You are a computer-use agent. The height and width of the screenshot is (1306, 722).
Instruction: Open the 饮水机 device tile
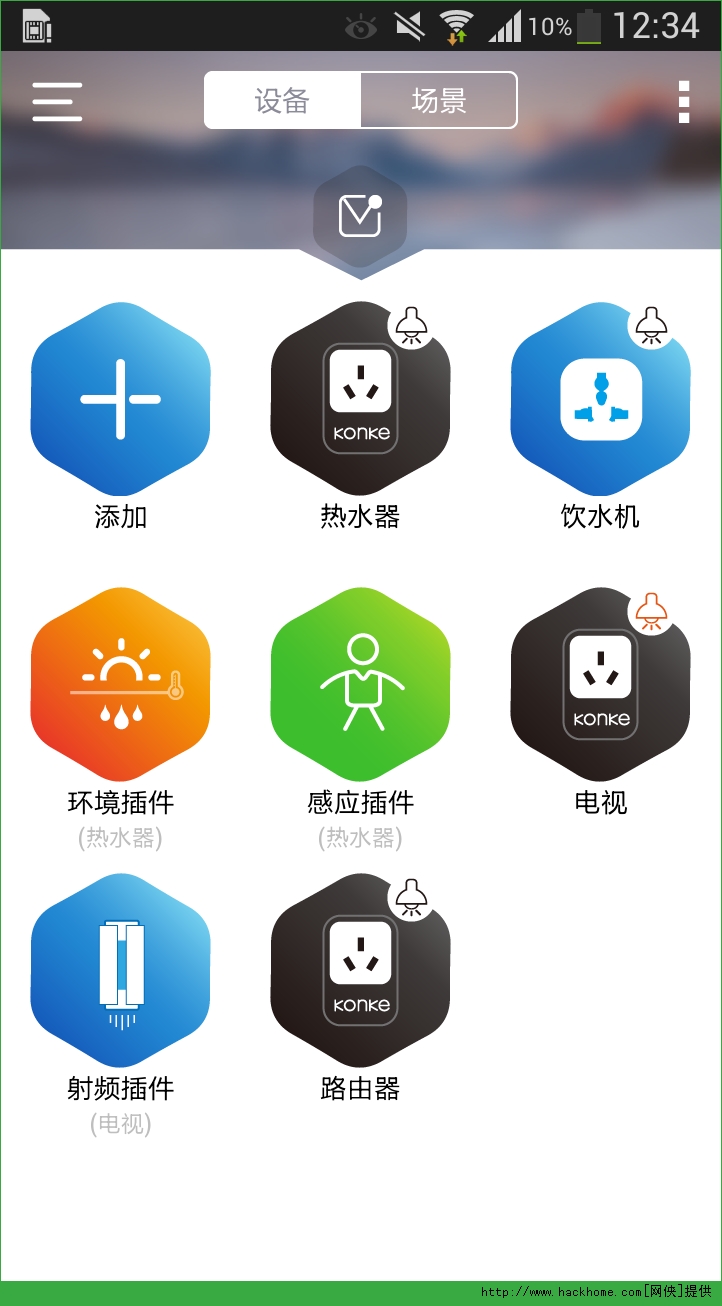[x=600, y=399]
